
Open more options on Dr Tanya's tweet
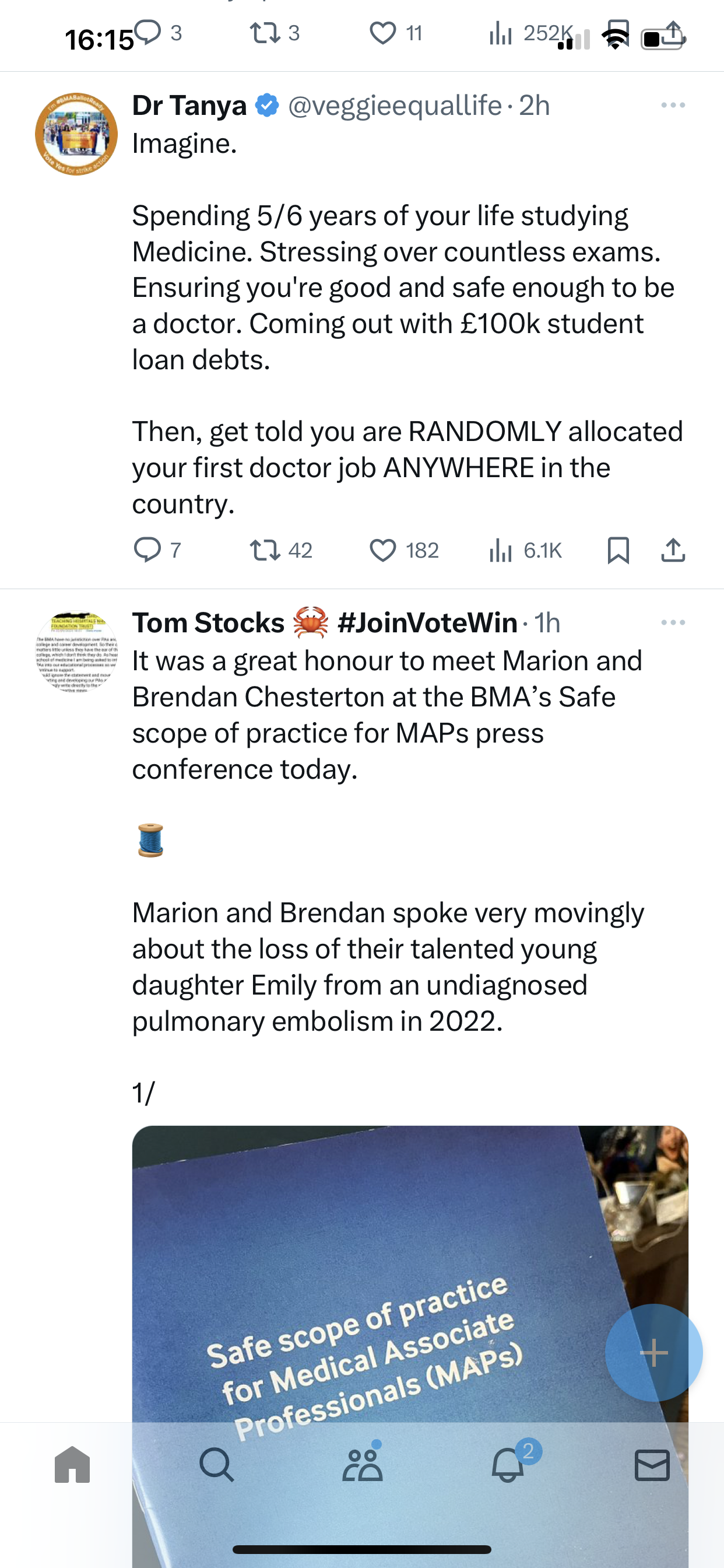[x=673, y=106]
